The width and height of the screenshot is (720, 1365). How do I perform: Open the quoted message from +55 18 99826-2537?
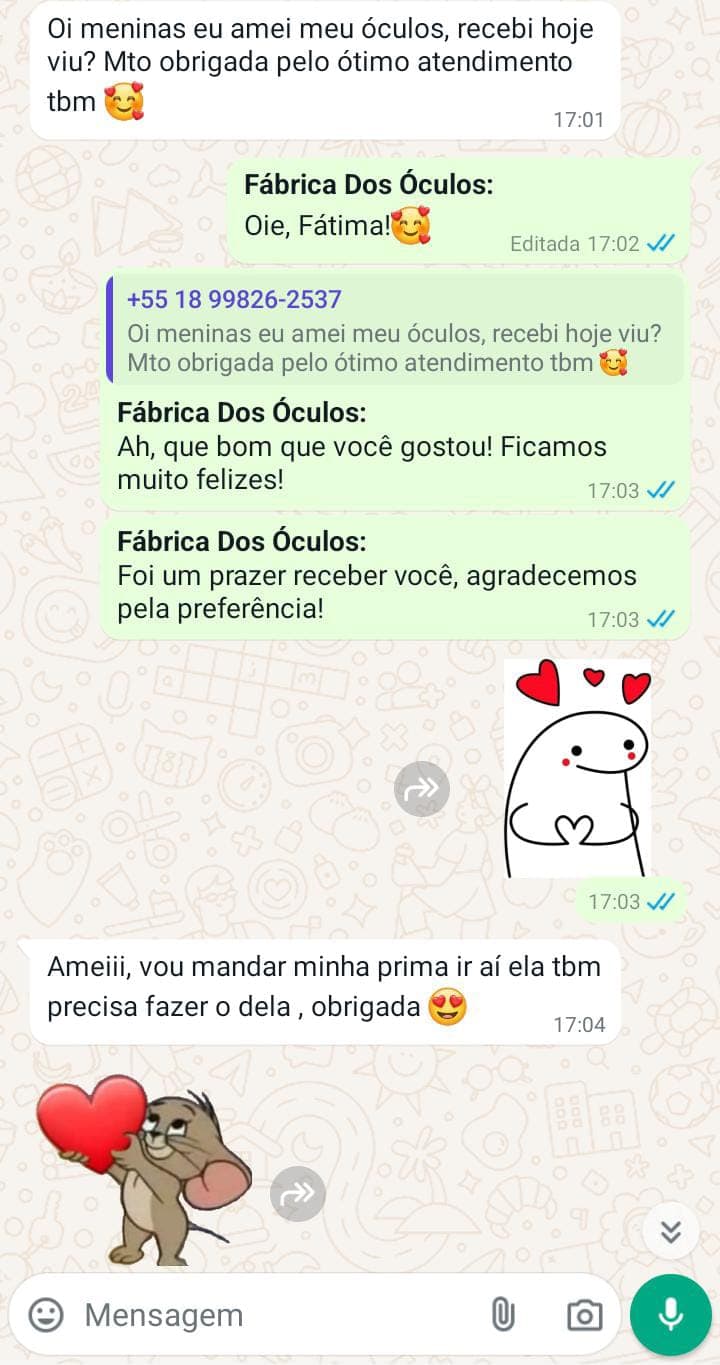point(395,331)
